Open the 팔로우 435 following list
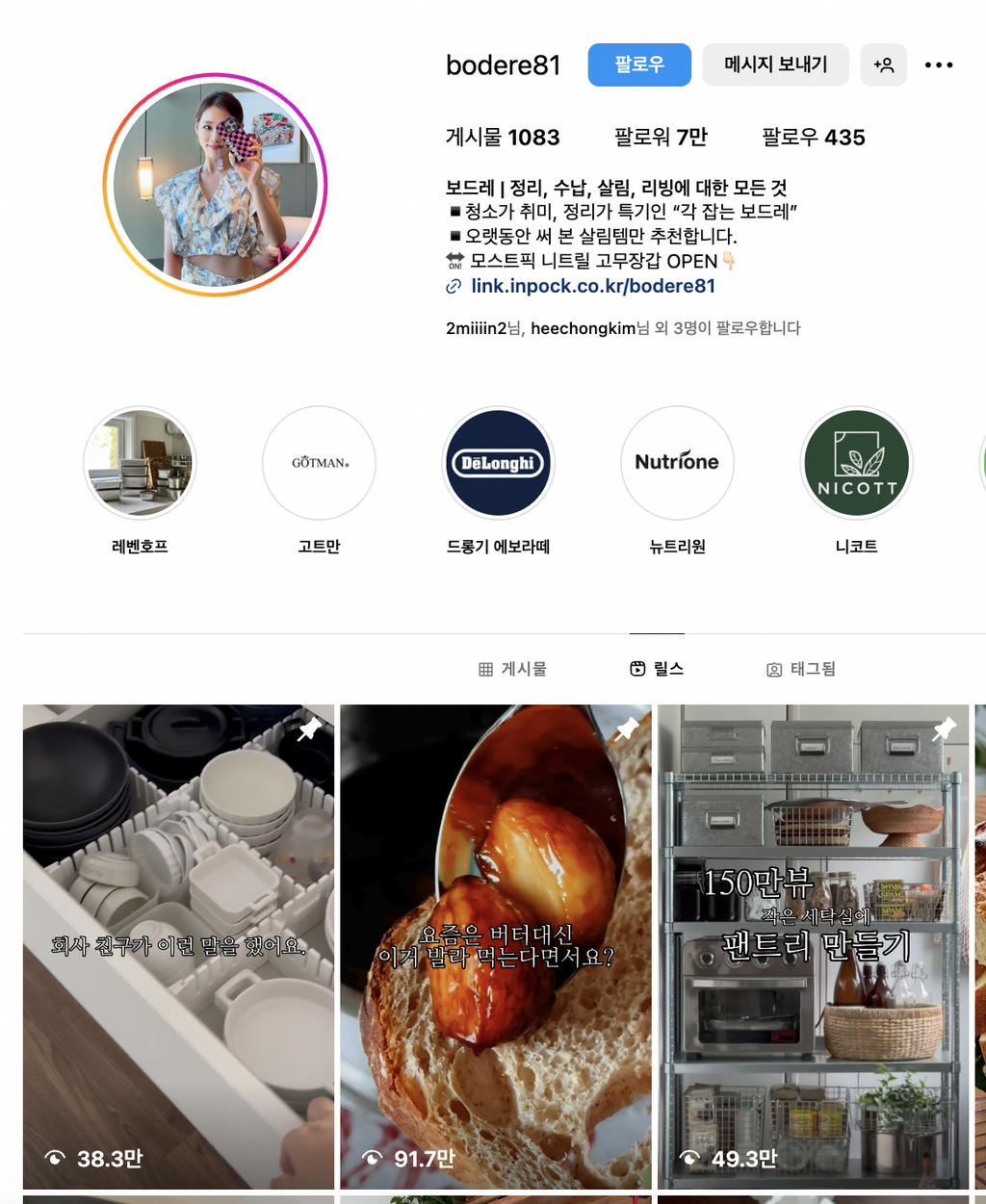Screen dimensions: 986x1204 pyautogui.click(x=813, y=138)
